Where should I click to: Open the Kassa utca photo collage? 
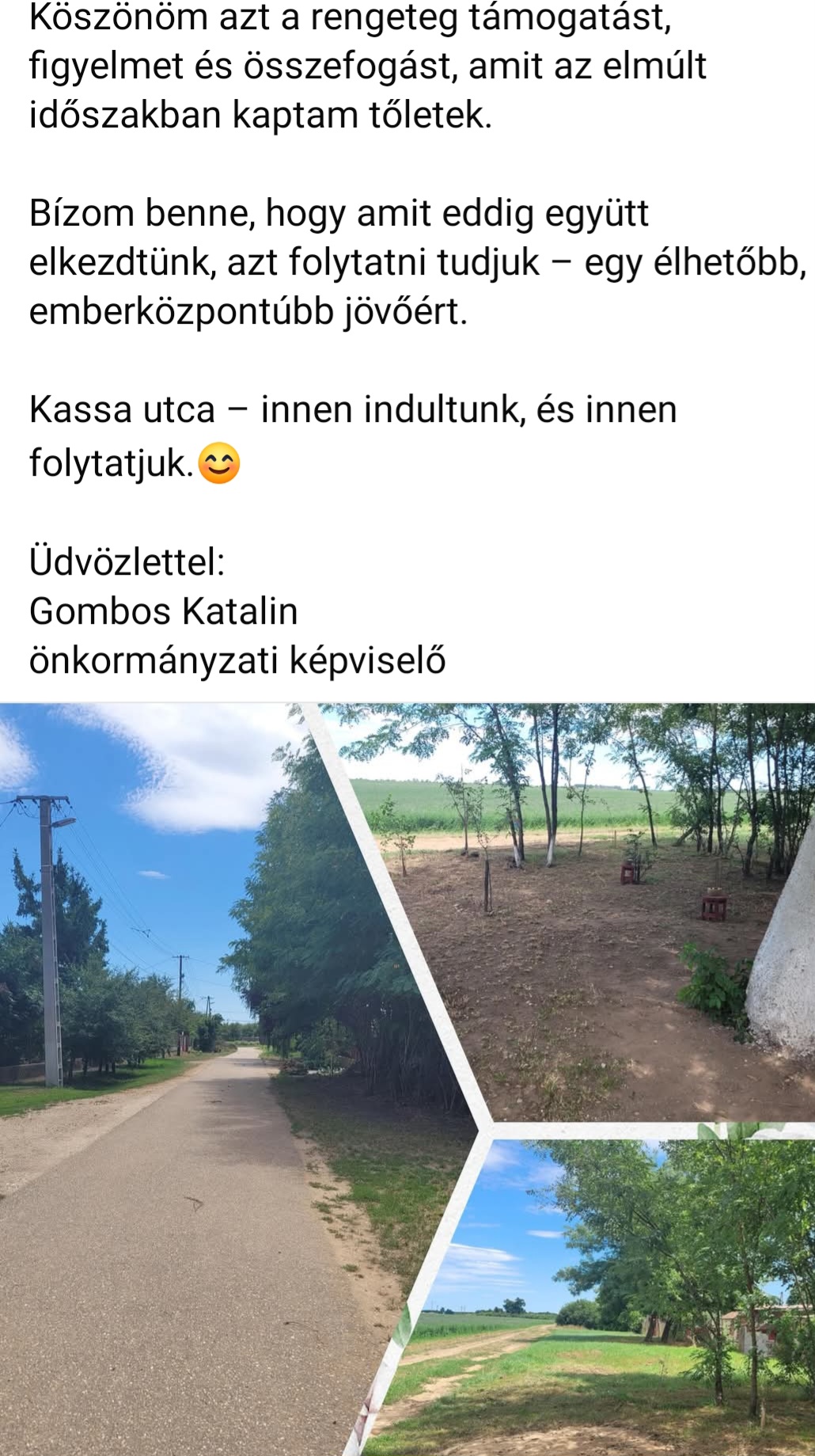tap(407, 1078)
